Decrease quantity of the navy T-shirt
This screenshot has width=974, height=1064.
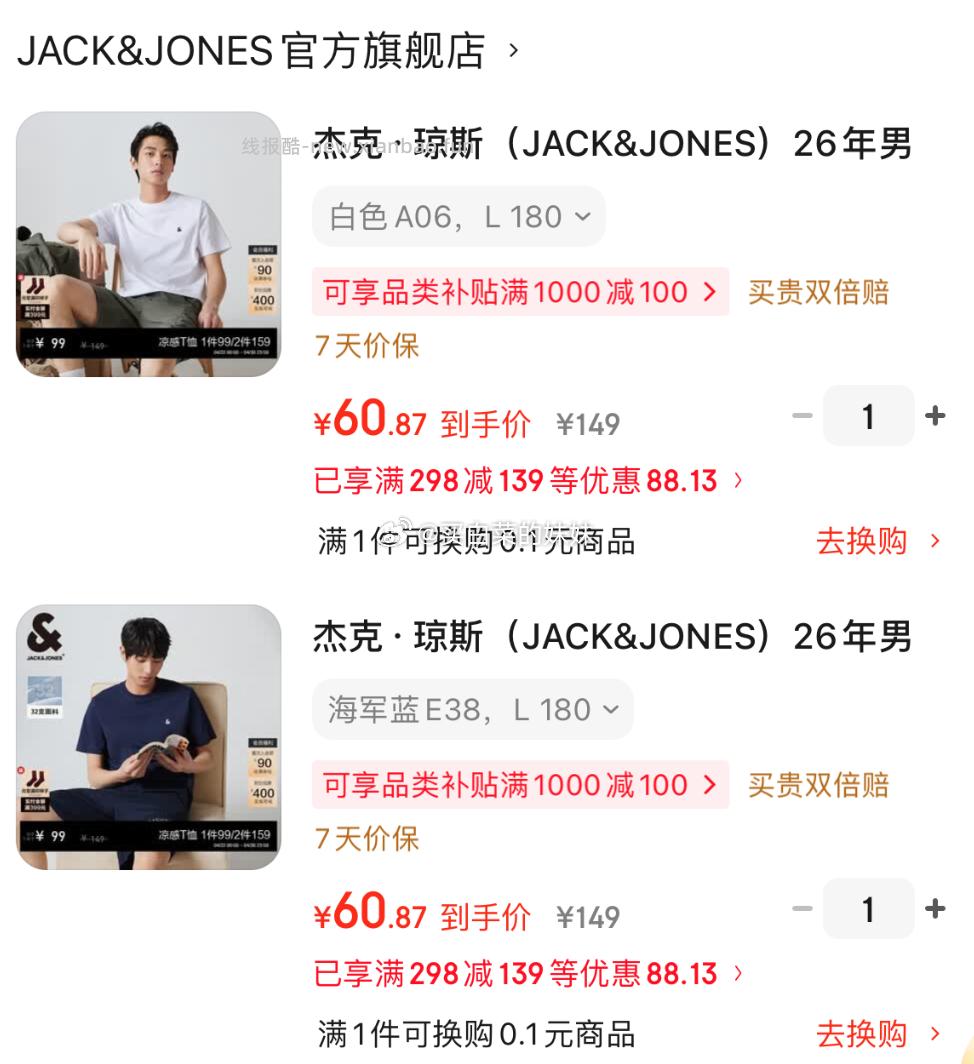800,908
